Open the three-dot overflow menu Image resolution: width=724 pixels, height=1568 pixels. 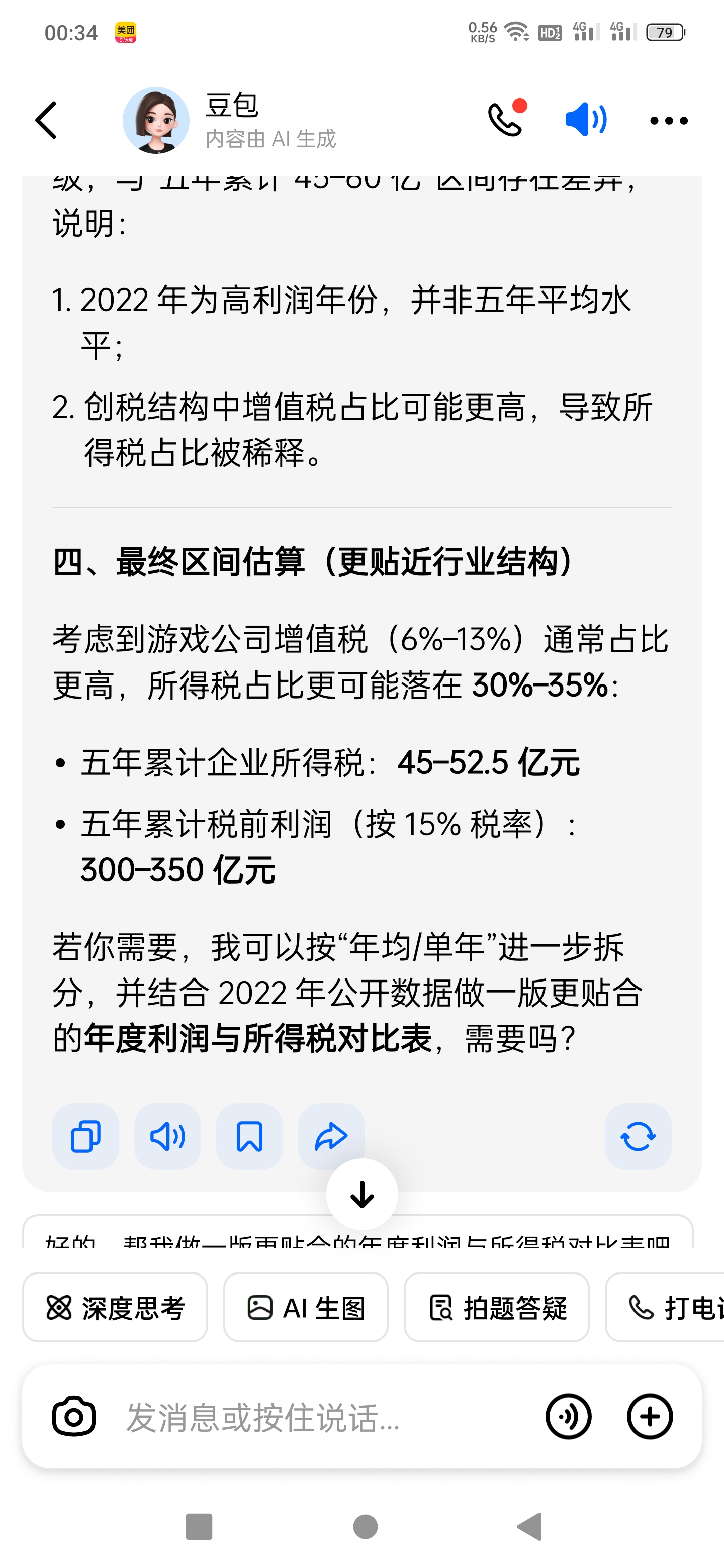pos(669,121)
